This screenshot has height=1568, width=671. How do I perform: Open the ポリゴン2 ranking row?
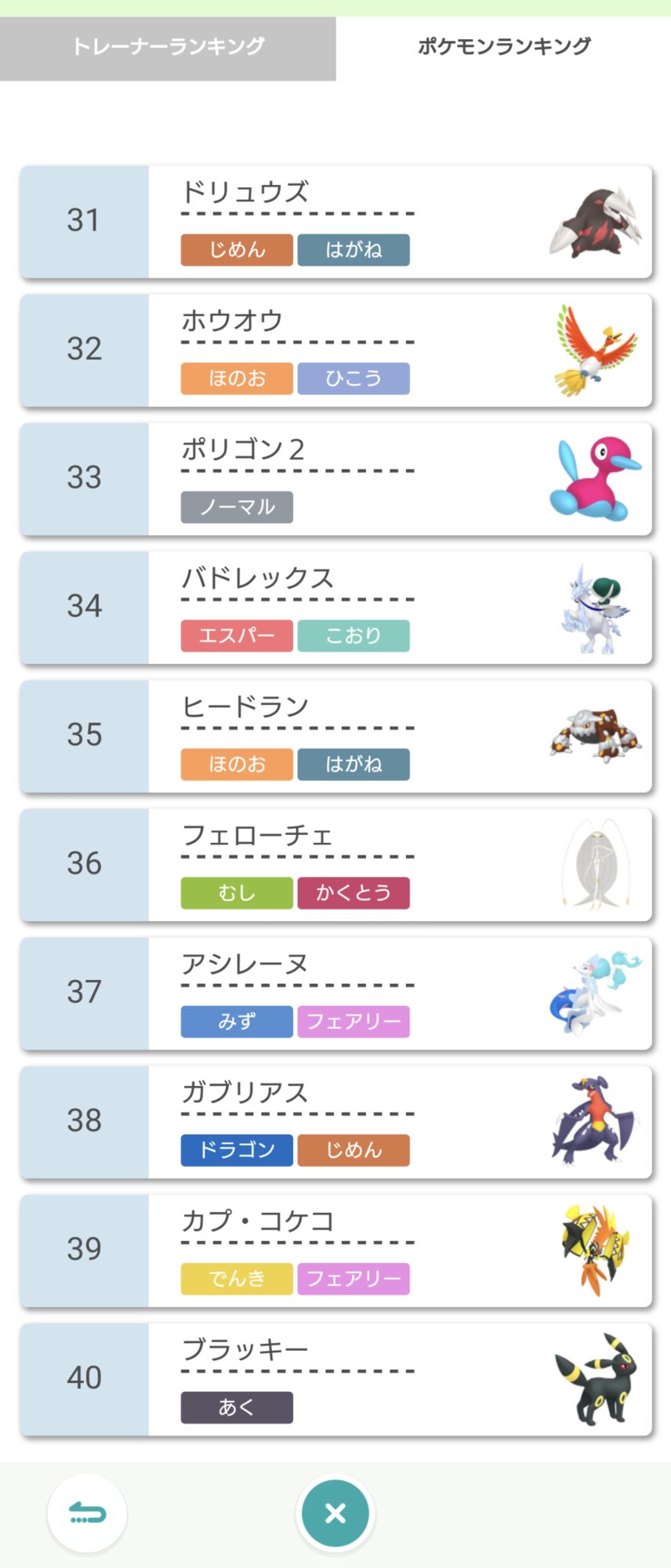click(335, 479)
